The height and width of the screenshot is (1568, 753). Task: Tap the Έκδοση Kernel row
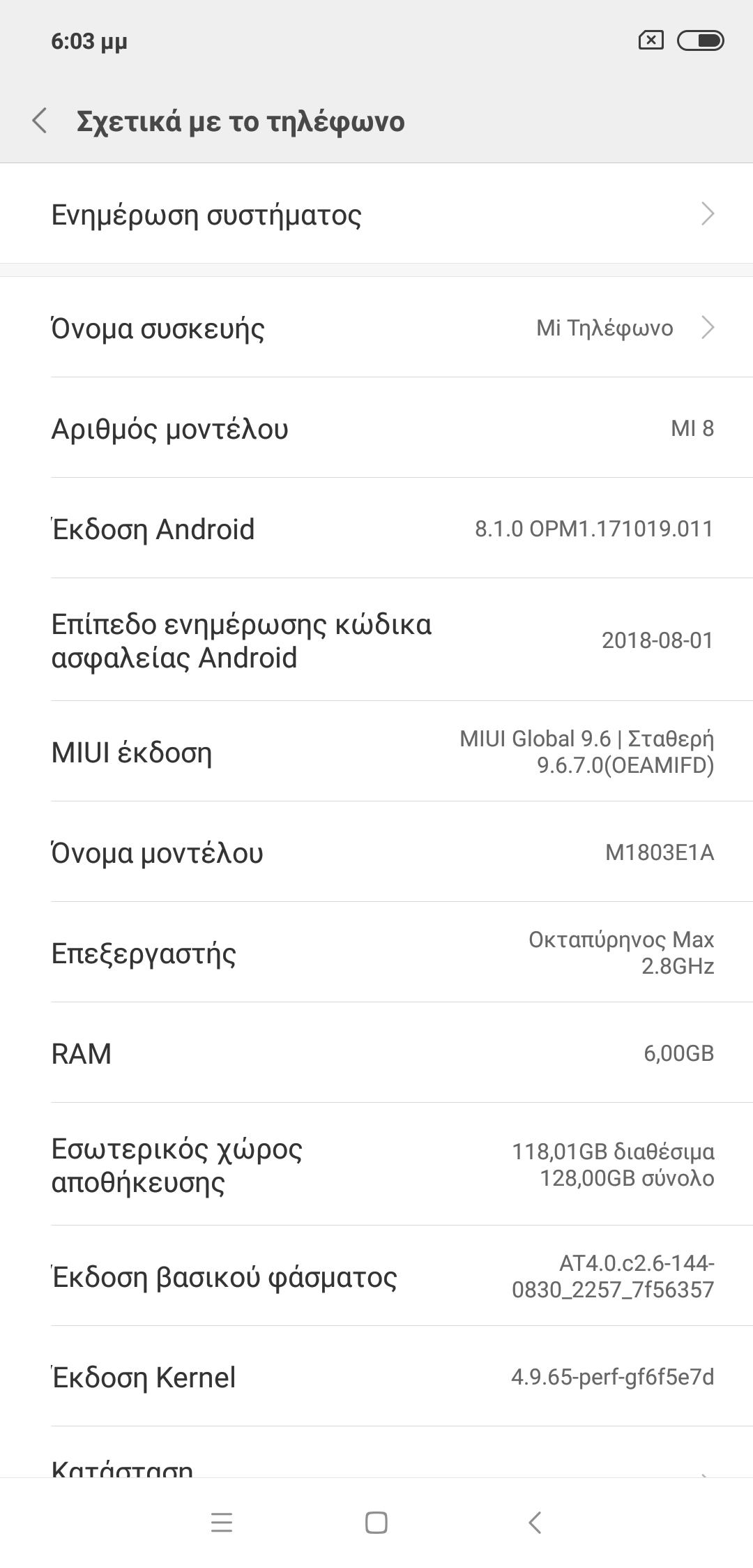click(x=376, y=1377)
